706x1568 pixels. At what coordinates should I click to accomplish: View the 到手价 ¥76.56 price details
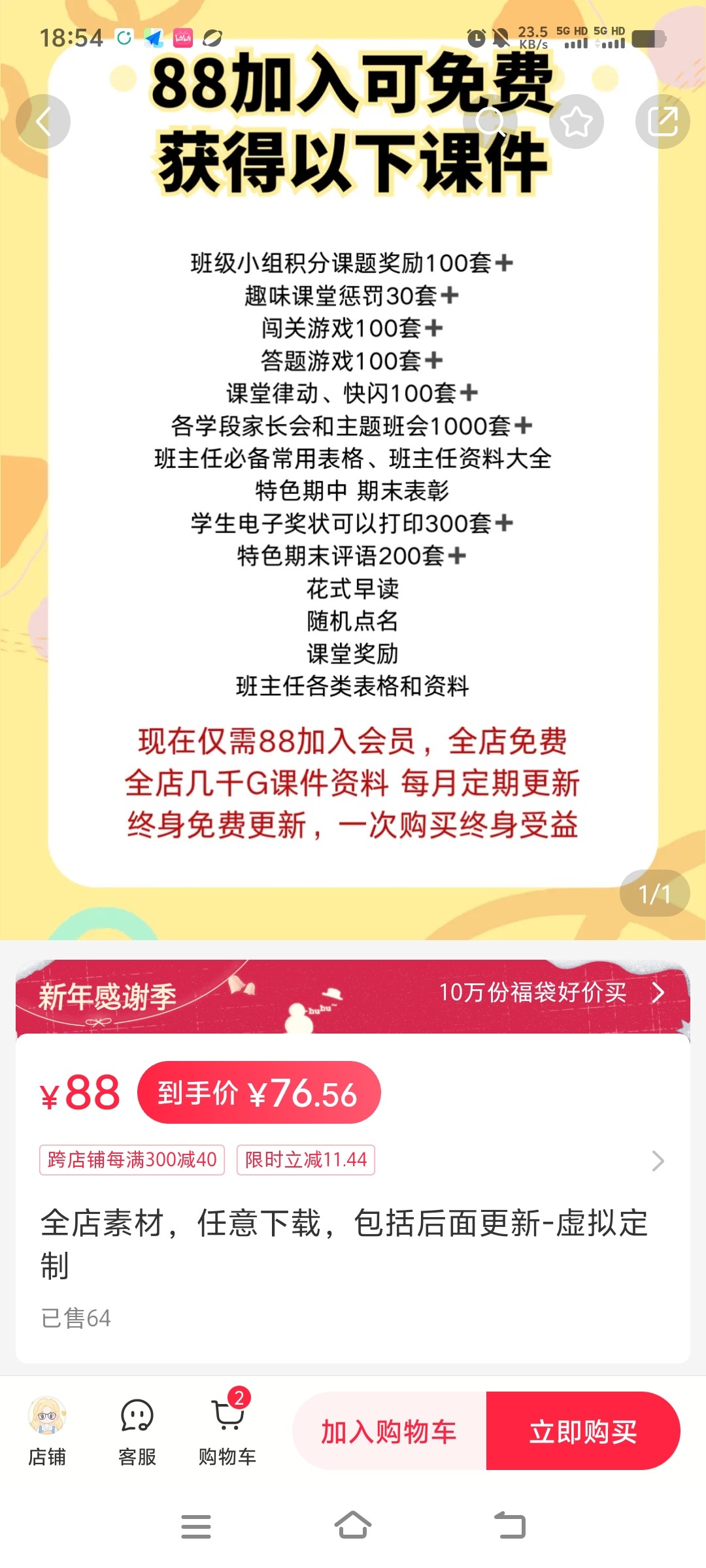pyautogui.click(x=259, y=1093)
